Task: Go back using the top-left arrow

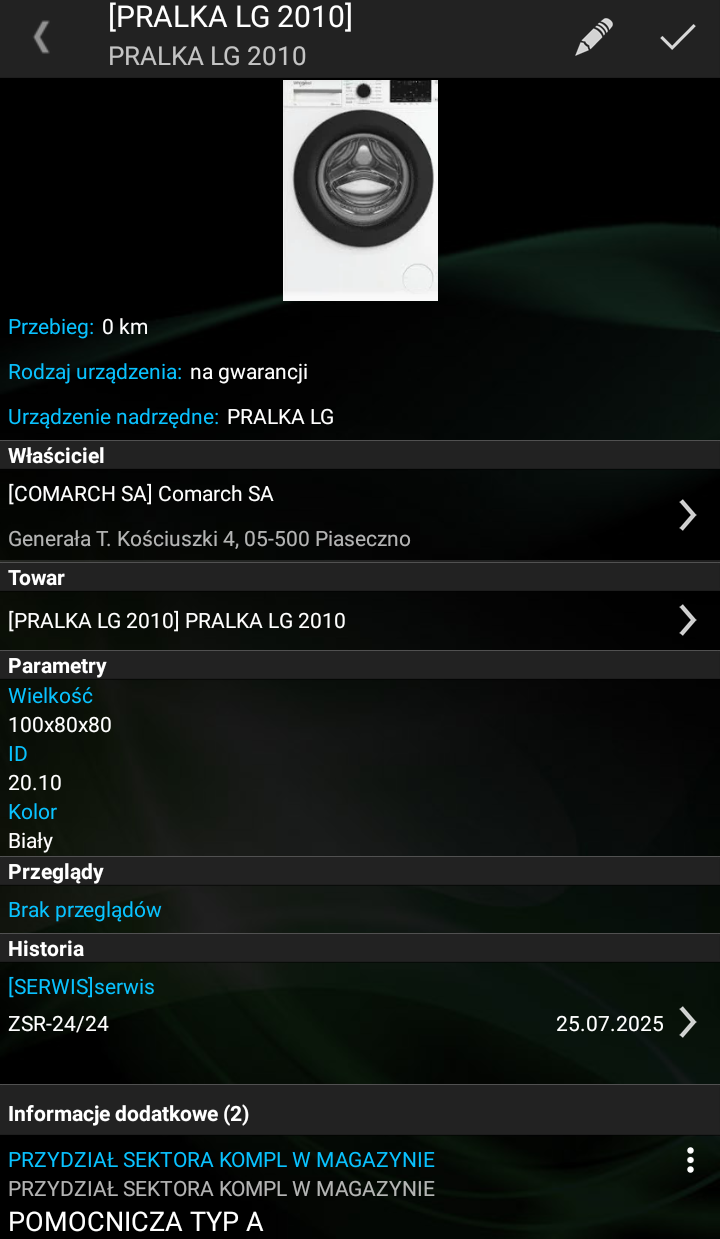Action: click(41, 38)
